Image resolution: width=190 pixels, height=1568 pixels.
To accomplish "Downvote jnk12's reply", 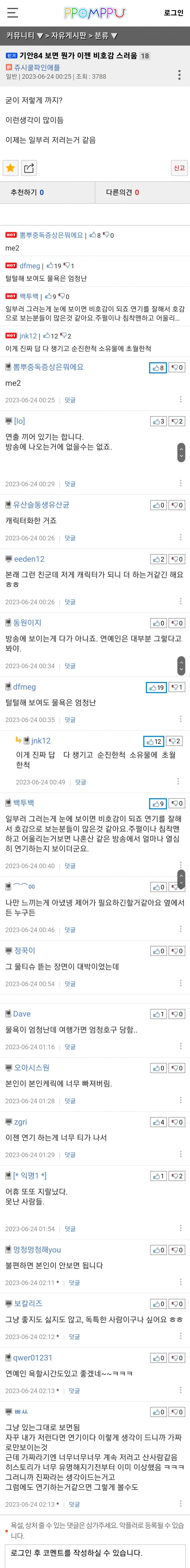I will click(x=174, y=741).
